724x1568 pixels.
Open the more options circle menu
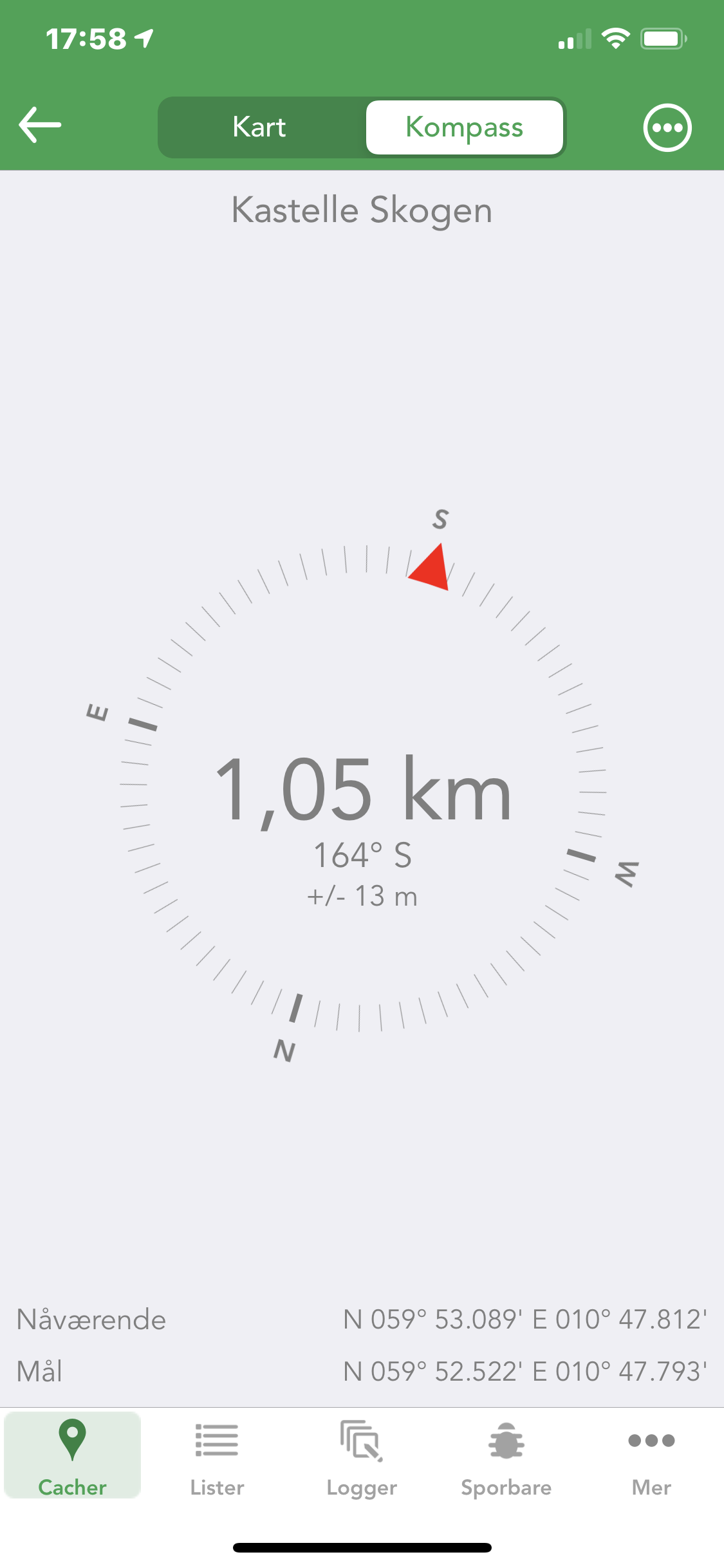click(667, 127)
